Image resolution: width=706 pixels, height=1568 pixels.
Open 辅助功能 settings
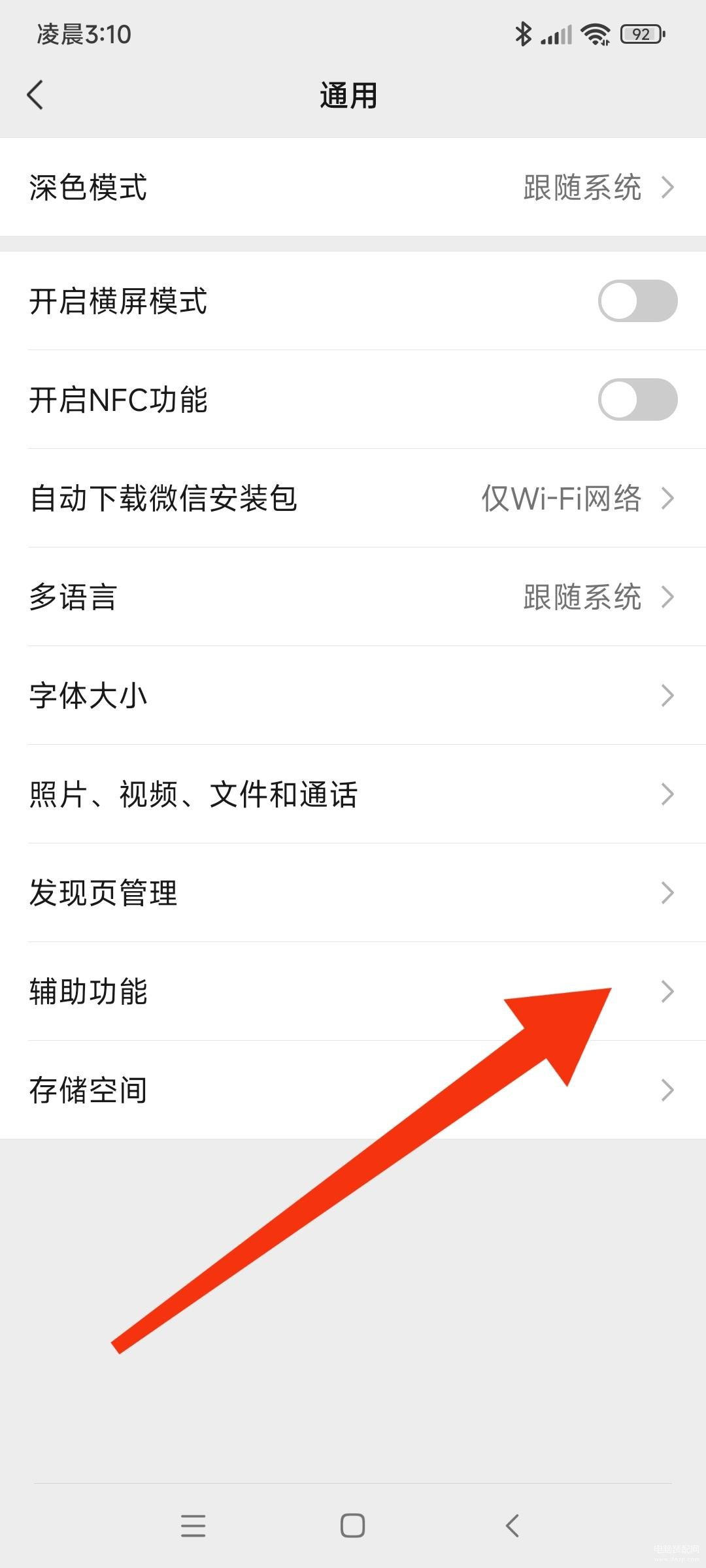click(x=353, y=992)
